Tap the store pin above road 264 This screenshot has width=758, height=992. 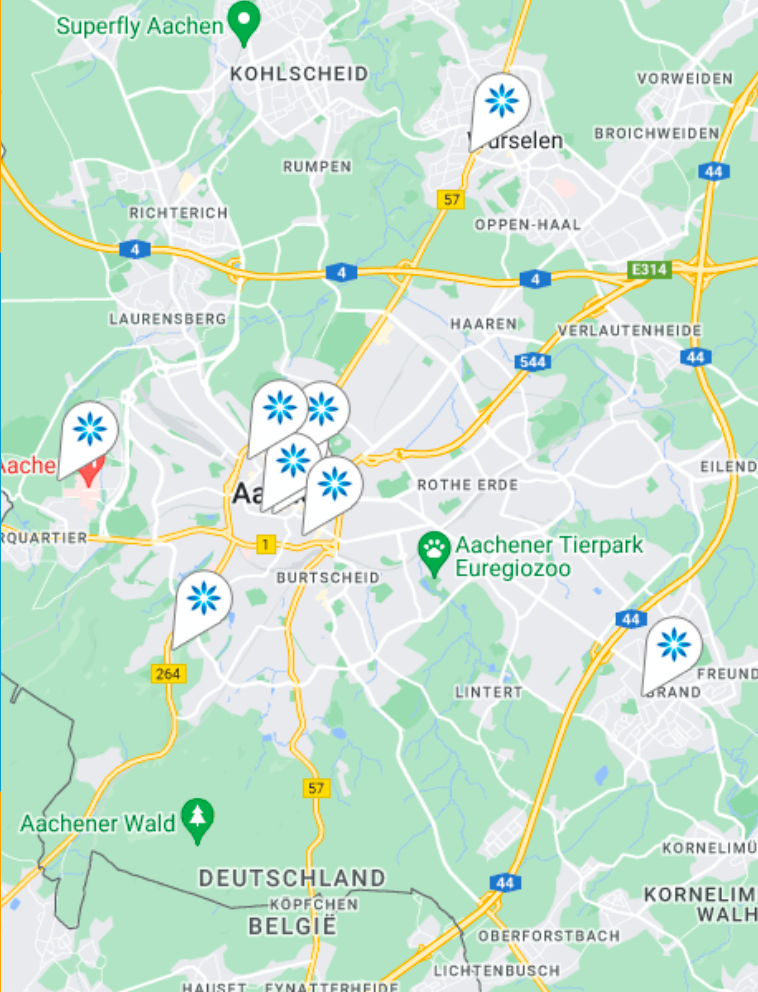tap(204, 598)
